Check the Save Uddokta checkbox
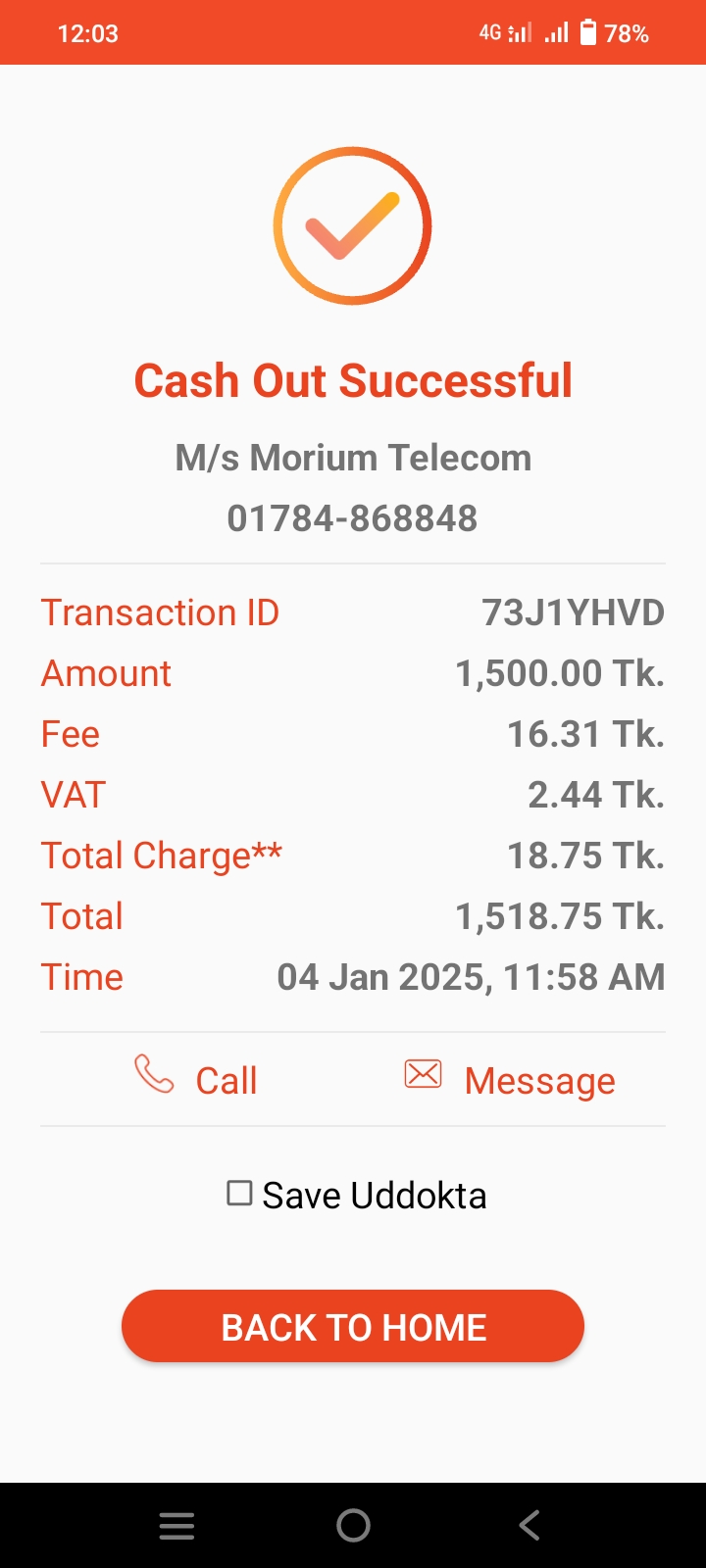 pos(240,1194)
